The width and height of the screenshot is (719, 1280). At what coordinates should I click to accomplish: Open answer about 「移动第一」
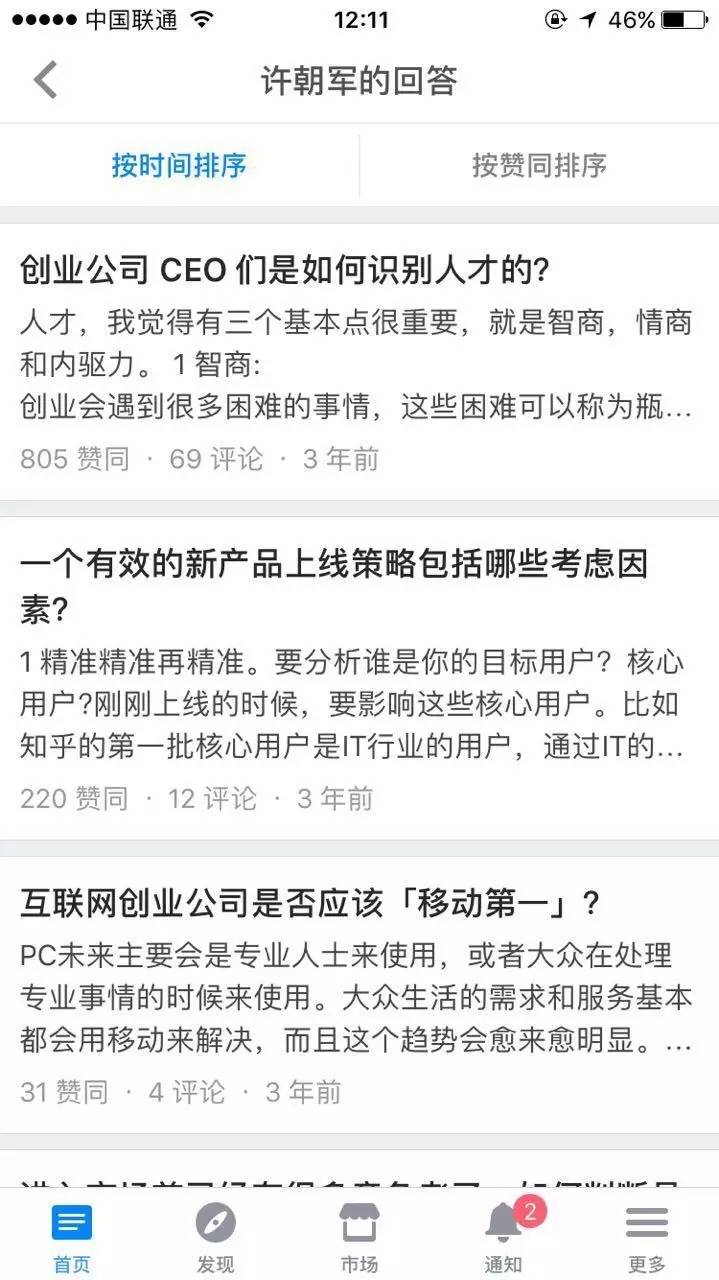coord(310,904)
